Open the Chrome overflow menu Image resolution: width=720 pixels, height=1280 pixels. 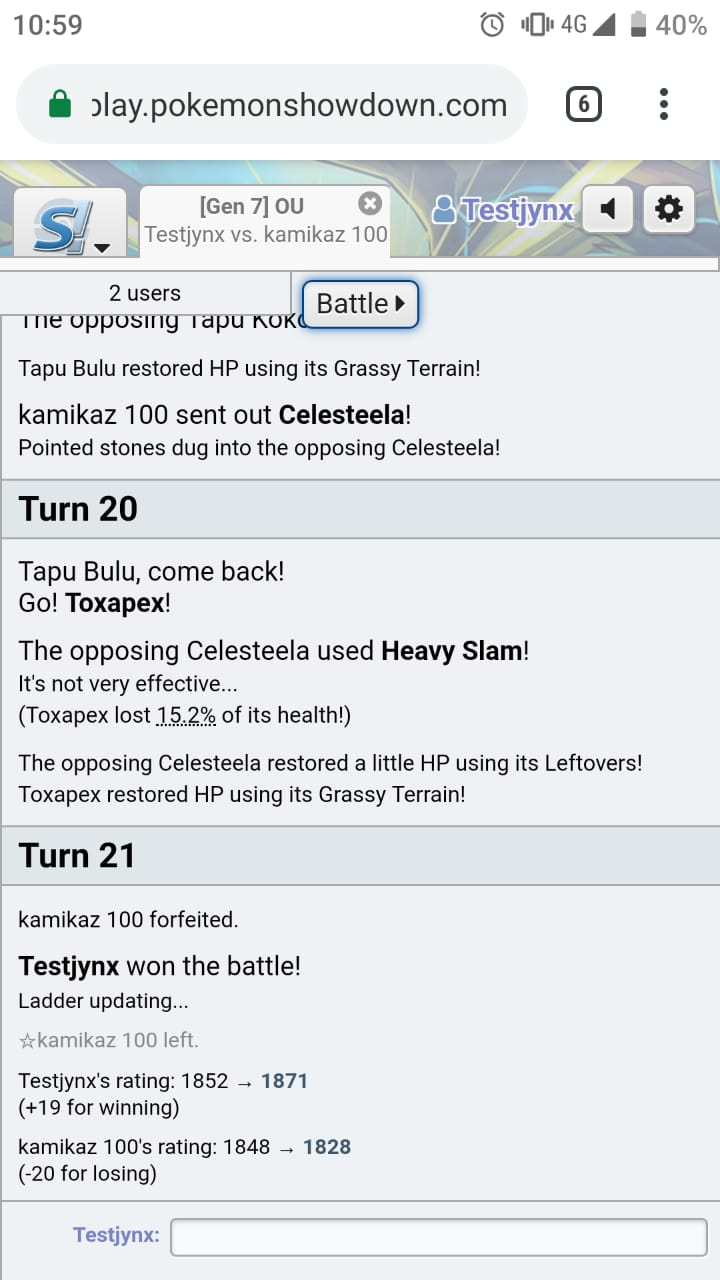pyautogui.click(x=664, y=104)
